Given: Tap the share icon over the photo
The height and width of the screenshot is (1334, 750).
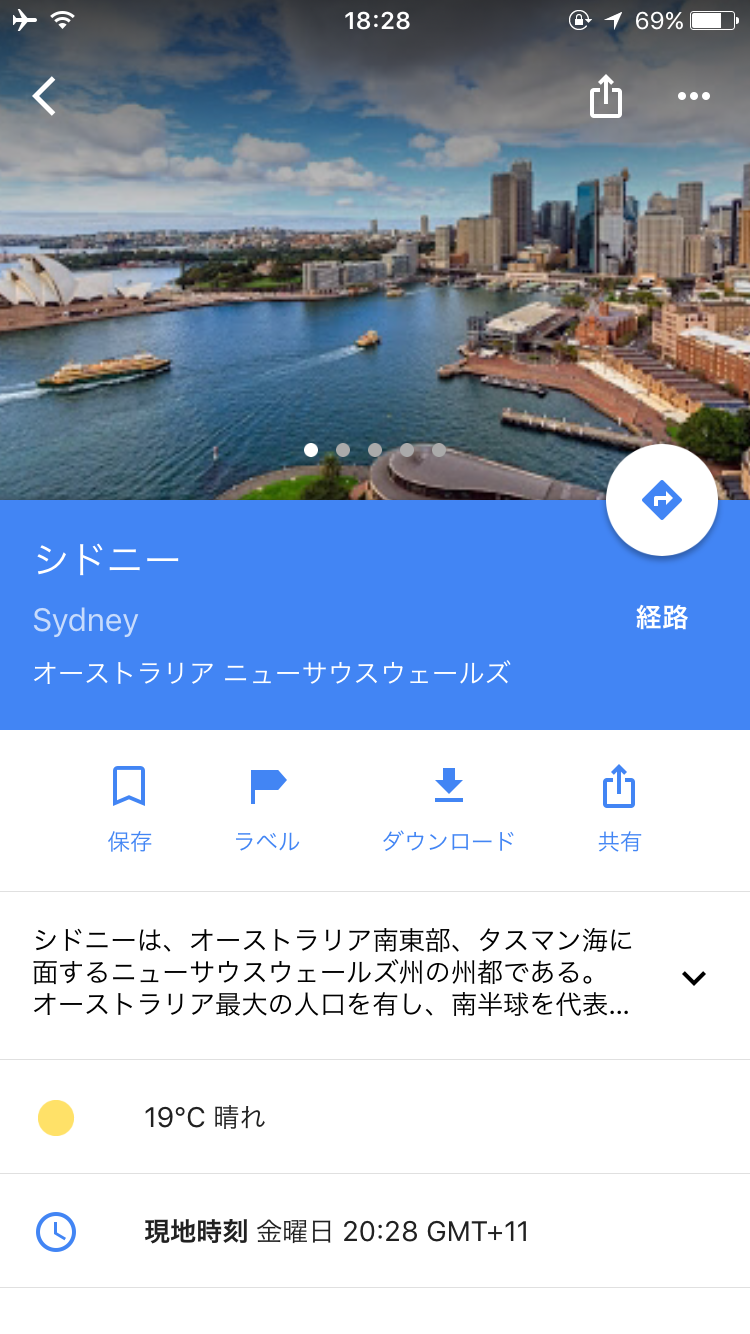Looking at the screenshot, I should coord(605,97).
